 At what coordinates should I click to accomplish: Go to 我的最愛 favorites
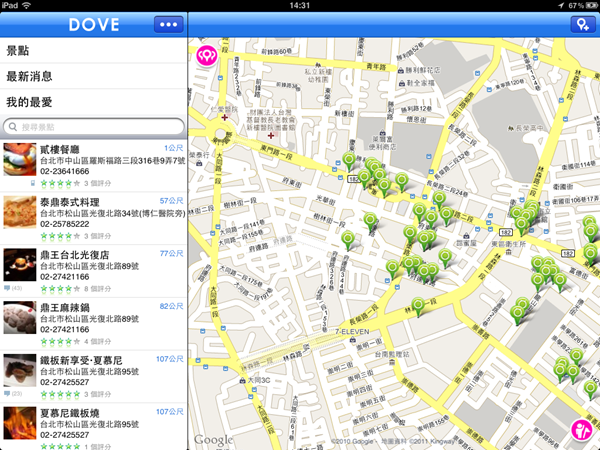(93, 102)
